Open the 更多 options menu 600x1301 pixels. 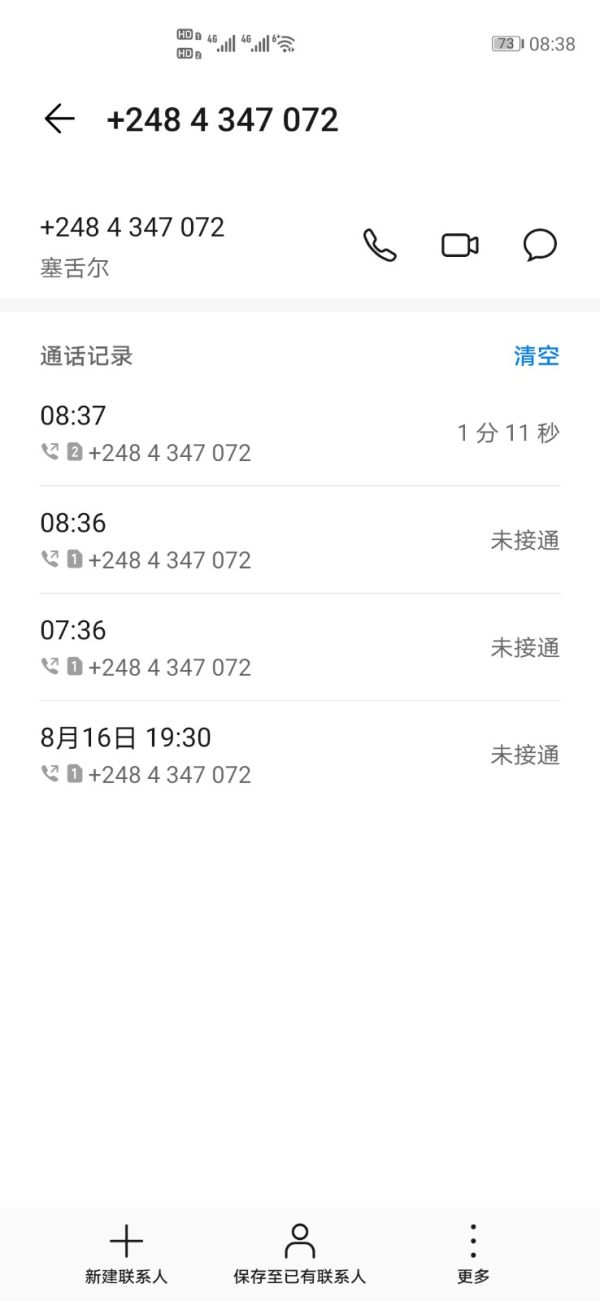coord(473,1253)
